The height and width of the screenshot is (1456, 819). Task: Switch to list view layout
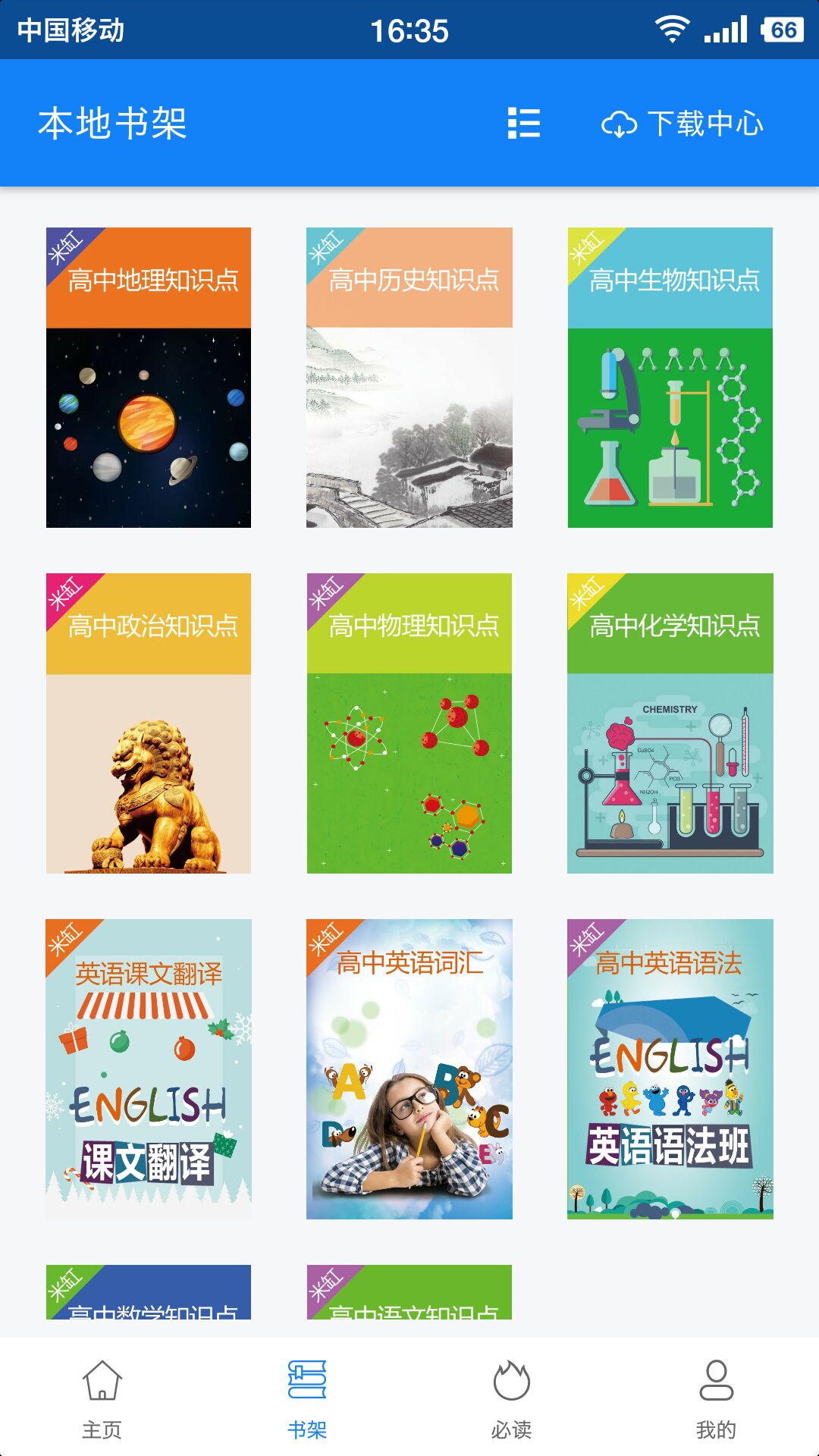pos(524,124)
